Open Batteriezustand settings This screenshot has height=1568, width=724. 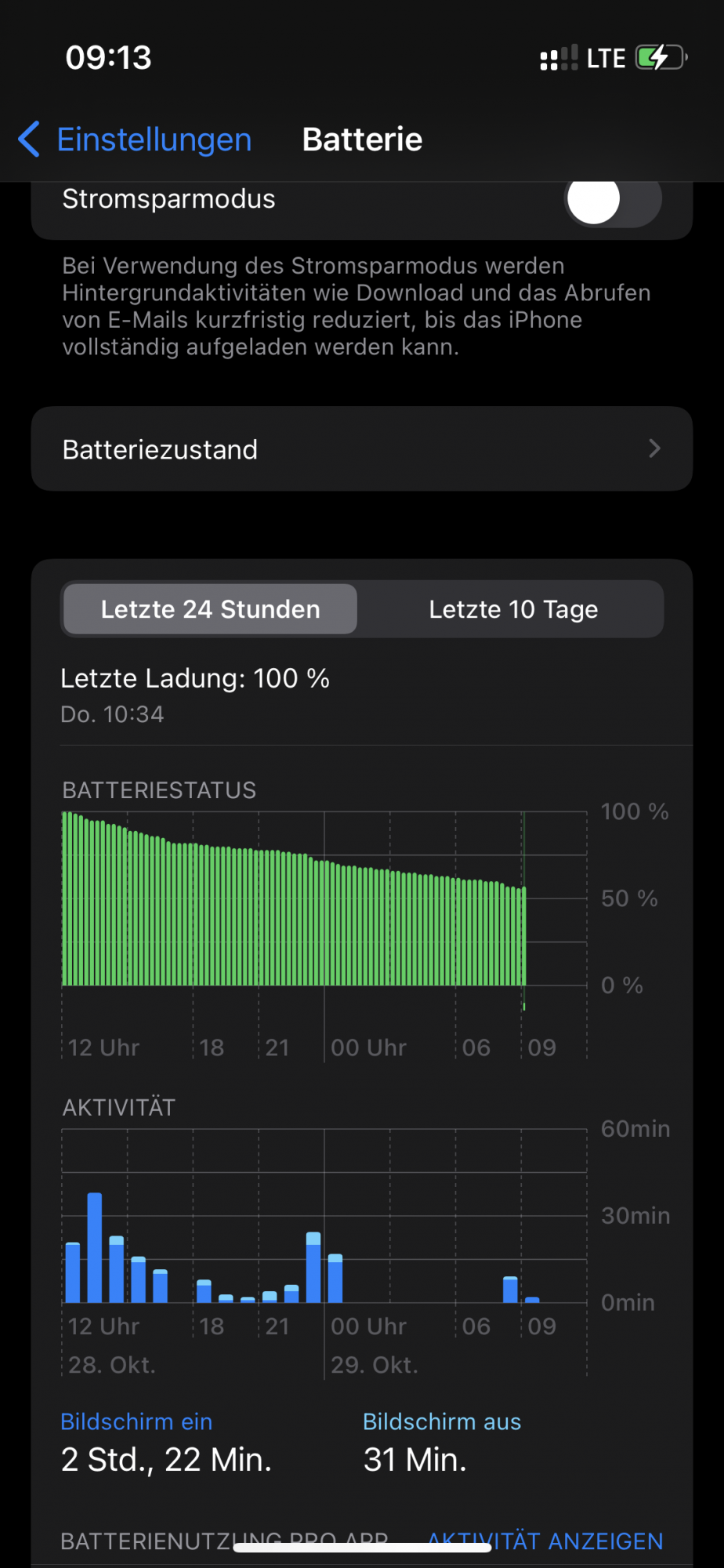[x=361, y=449]
